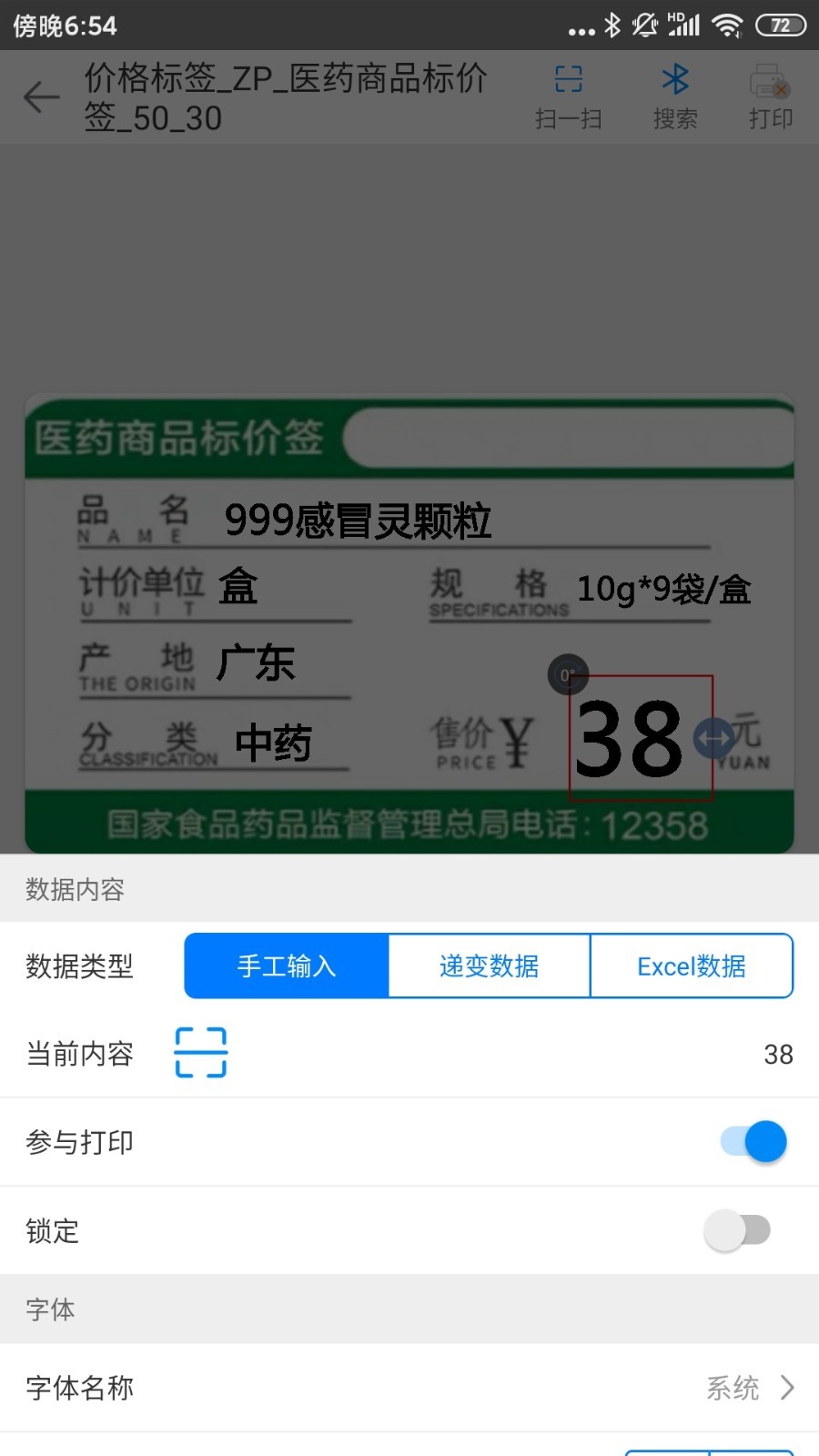Open the 扫一扫 scan tool
Screen dimensions: 819x1456
[x=568, y=96]
